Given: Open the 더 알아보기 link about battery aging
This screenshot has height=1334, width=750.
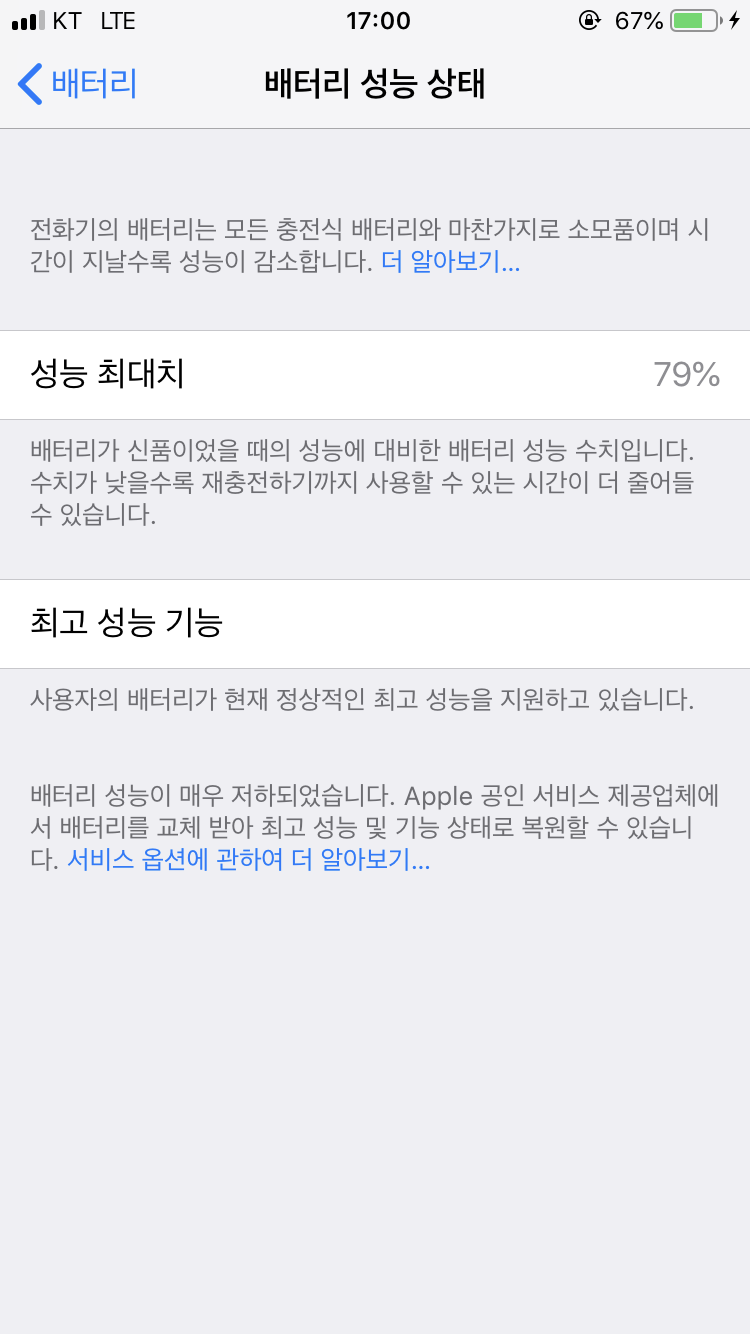Looking at the screenshot, I should pyautogui.click(x=450, y=263).
